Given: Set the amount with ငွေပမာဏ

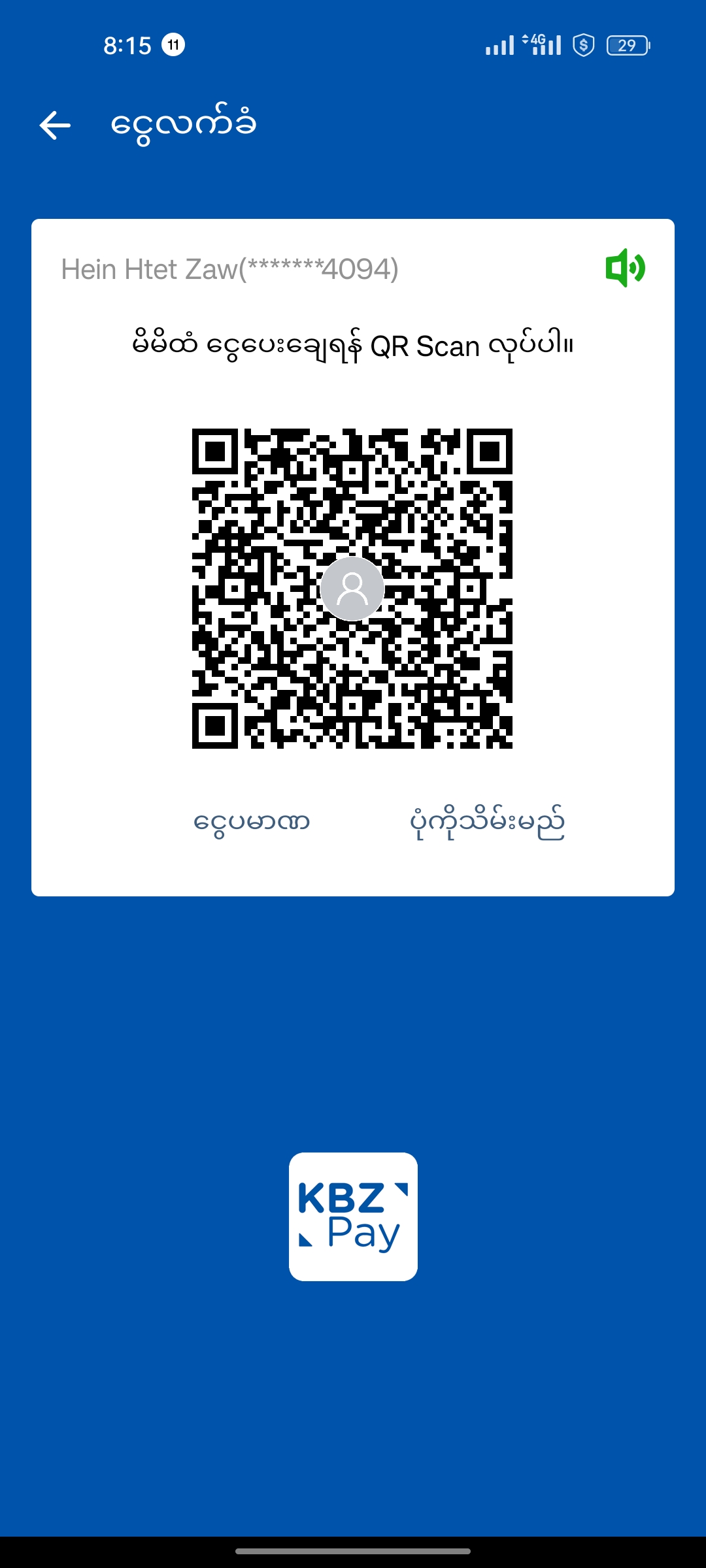Looking at the screenshot, I should [x=252, y=822].
